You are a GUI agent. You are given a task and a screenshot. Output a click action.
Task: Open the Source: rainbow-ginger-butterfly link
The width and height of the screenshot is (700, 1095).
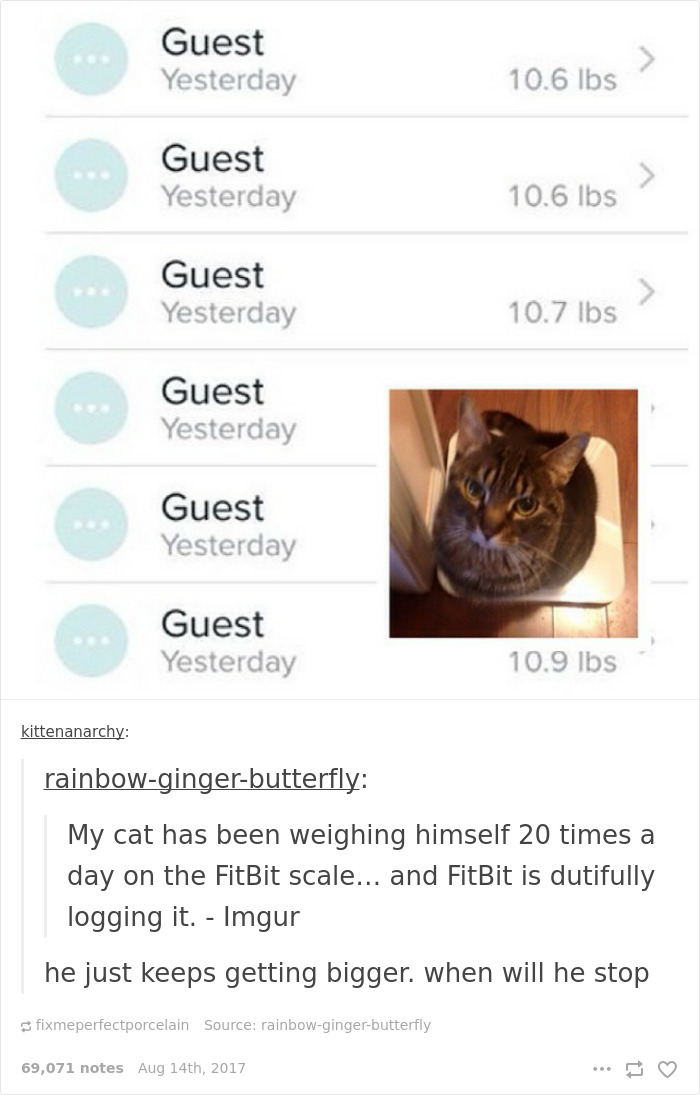click(x=317, y=1025)
